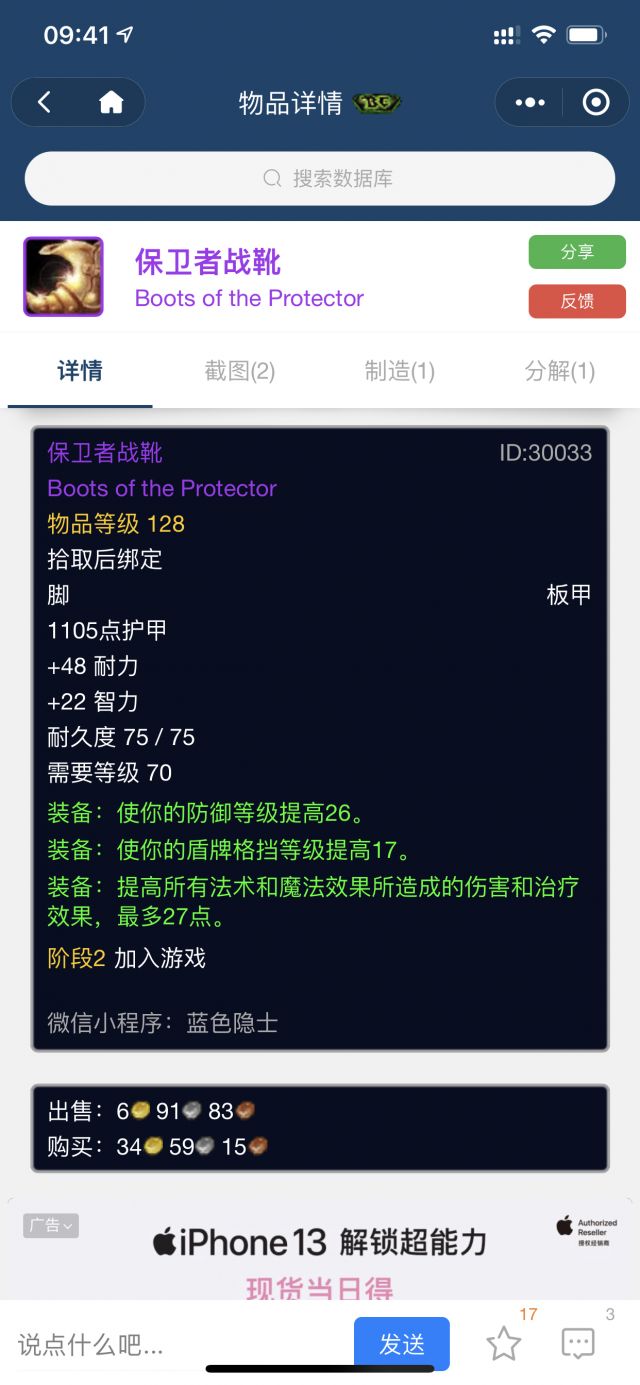Favorite this item with the star
Viewport: 640px width, 1385px height.
pyautogui.click(x=504, y=1344)
